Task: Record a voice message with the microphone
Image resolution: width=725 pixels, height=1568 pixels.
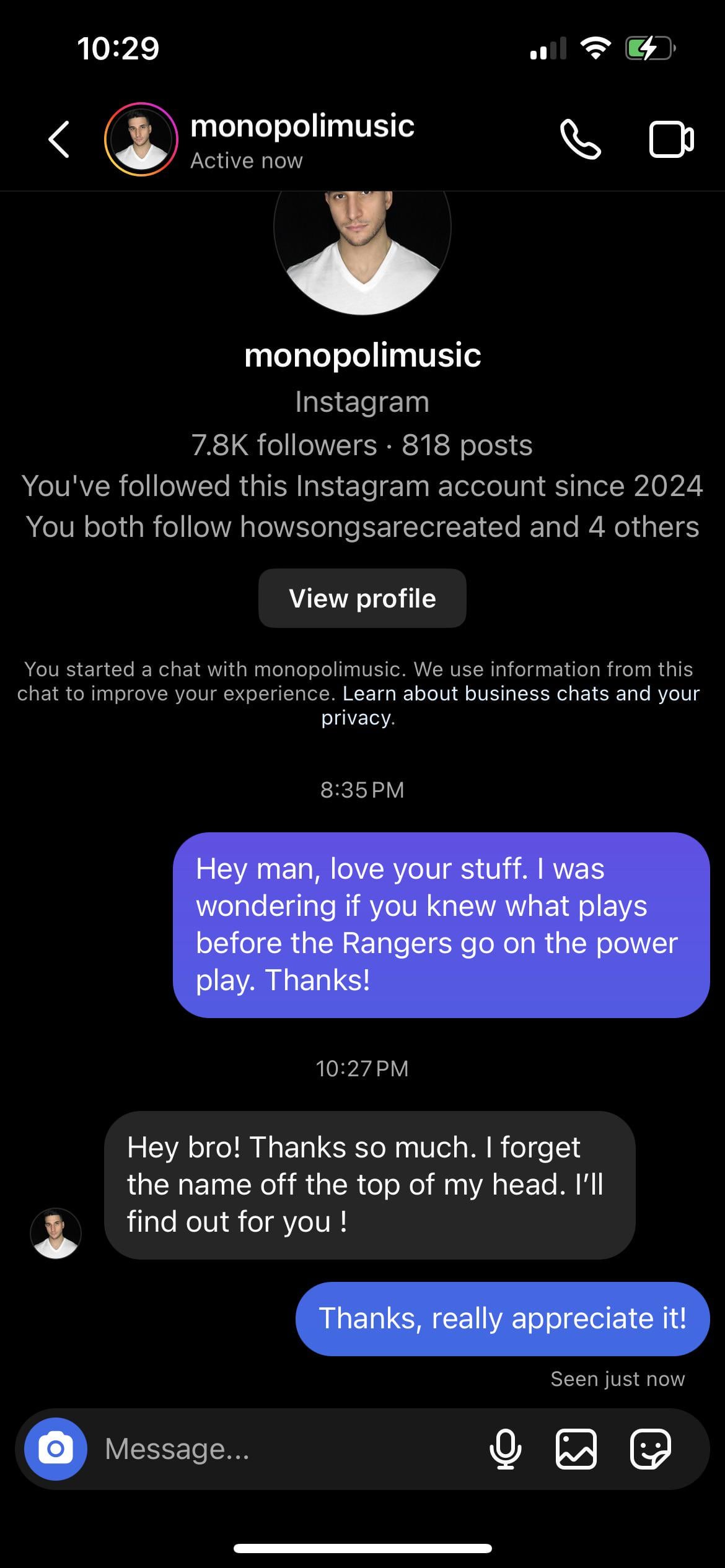Action: (x=506, y=1449)
